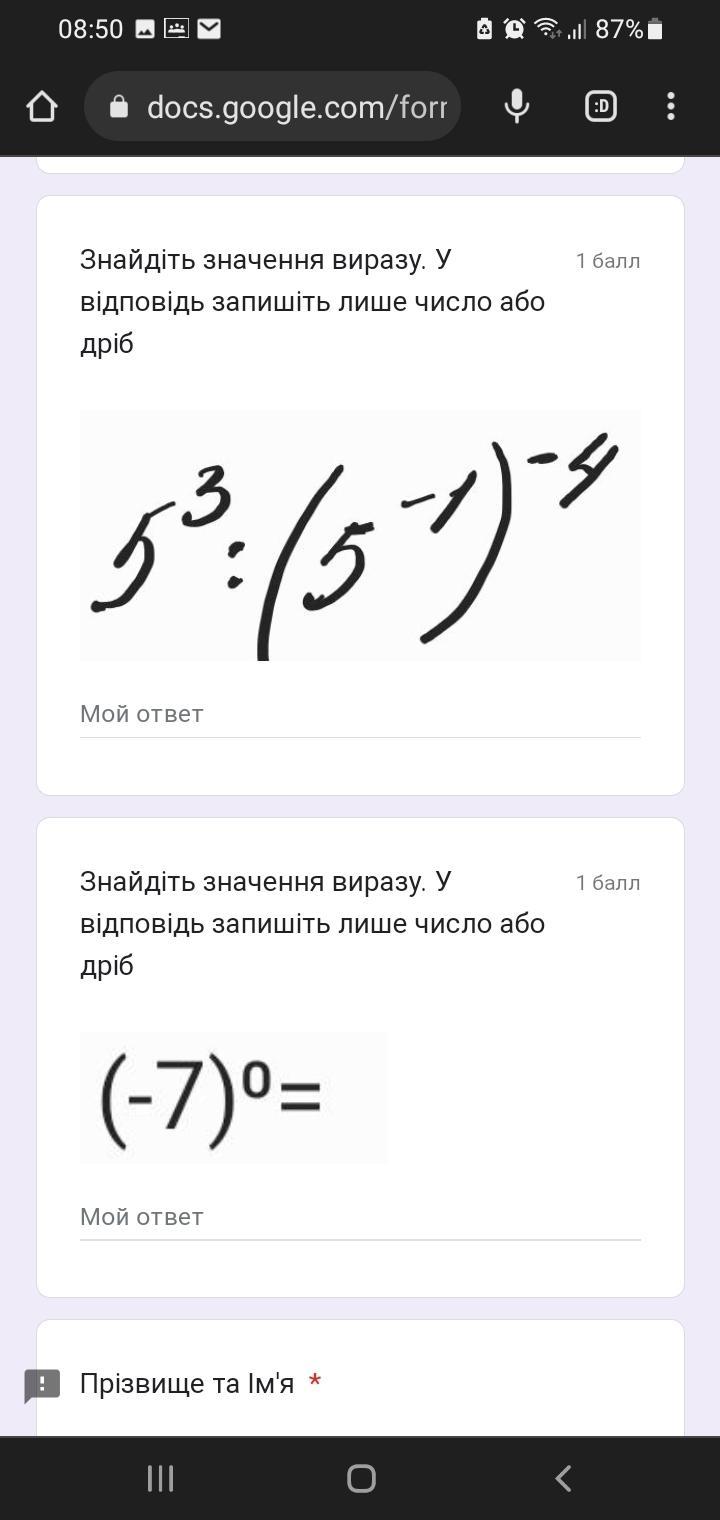Image resolution: width=720 pixels, height=1520 pixels.
Task: Enter answer for the (-7)⁰ question
Action: (x=360, y=1217)
